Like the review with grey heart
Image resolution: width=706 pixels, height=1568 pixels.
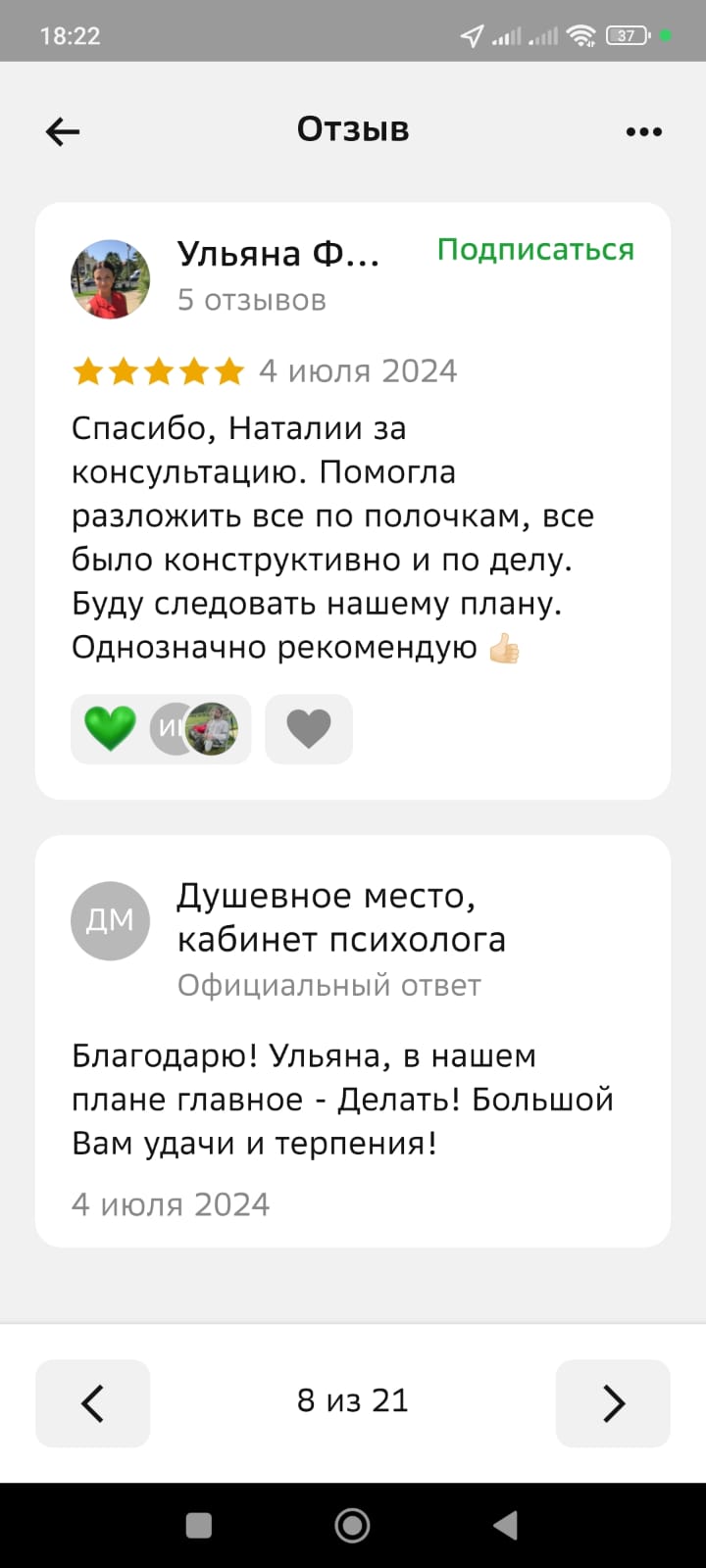309,729
